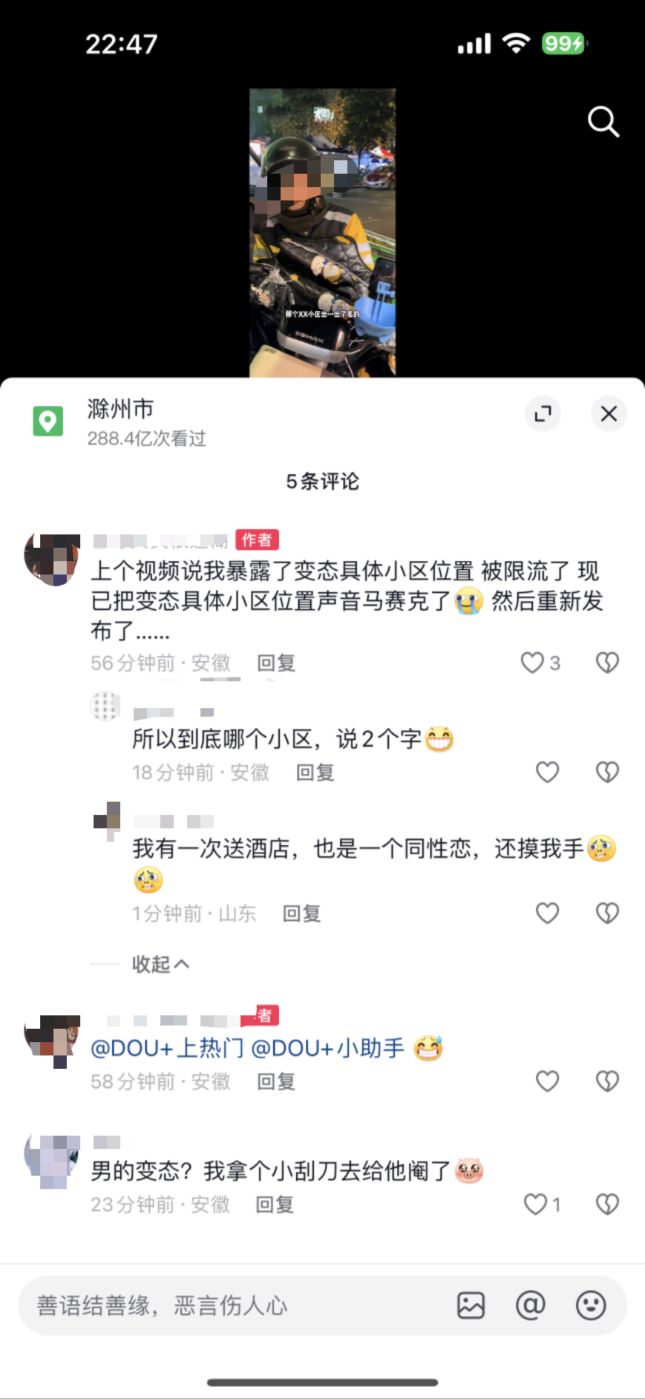The height and width of the screenshot is (1399, 645).
Task: Reply to the author's 被限流了 comment
Action: point(276,663)
